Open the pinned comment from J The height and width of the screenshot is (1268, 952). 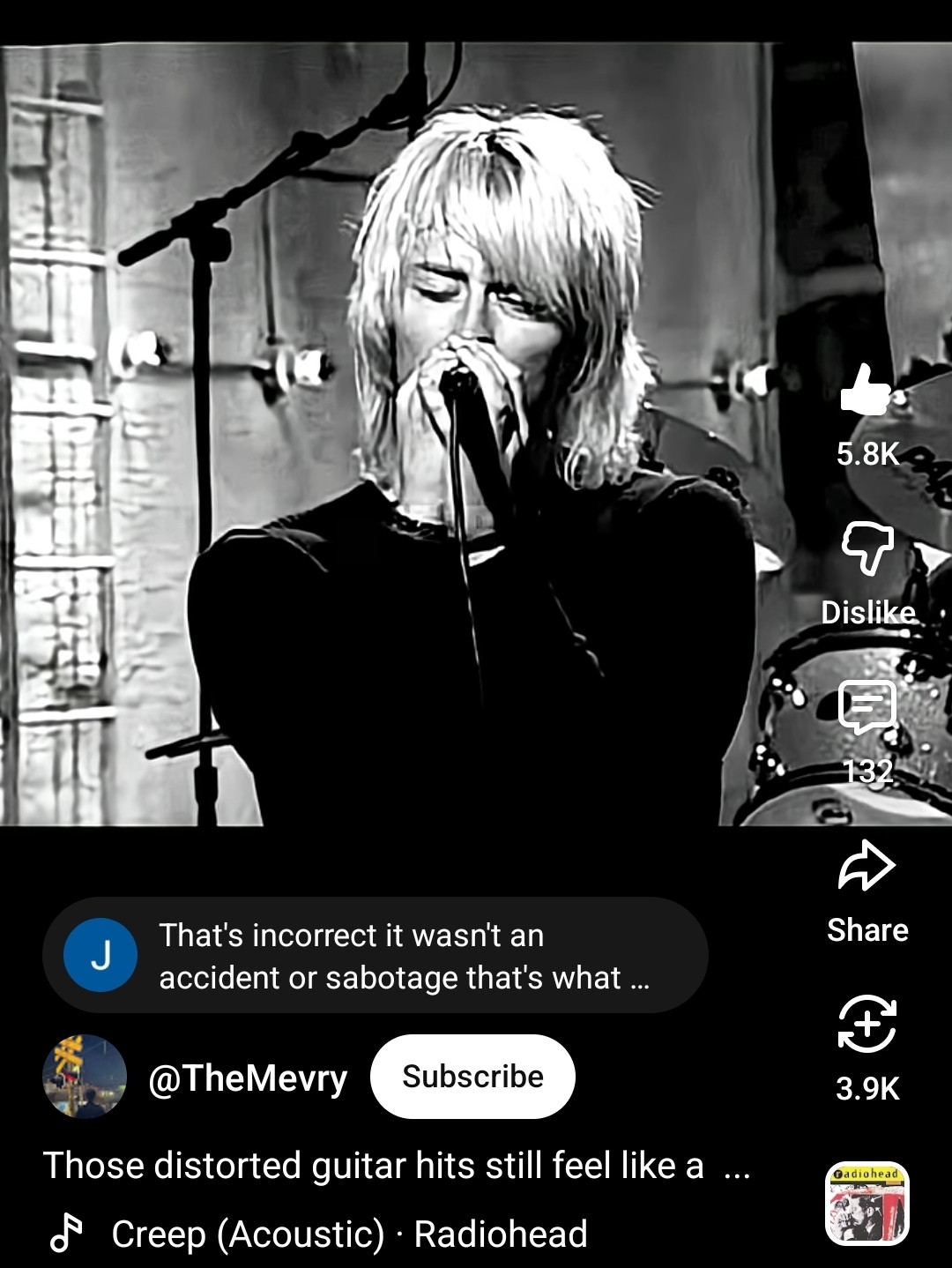(375, 956)
